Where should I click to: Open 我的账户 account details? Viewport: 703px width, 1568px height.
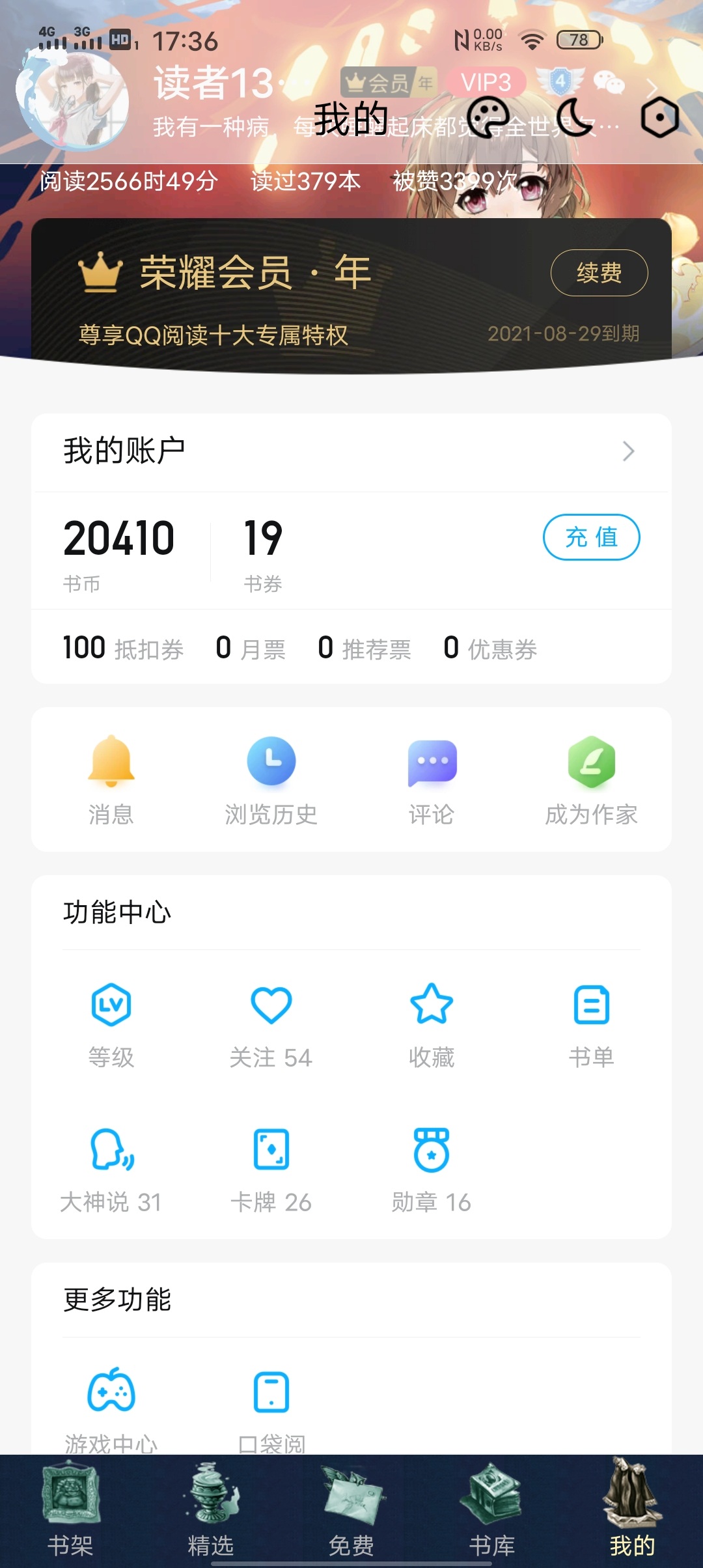tap(351, 451)
